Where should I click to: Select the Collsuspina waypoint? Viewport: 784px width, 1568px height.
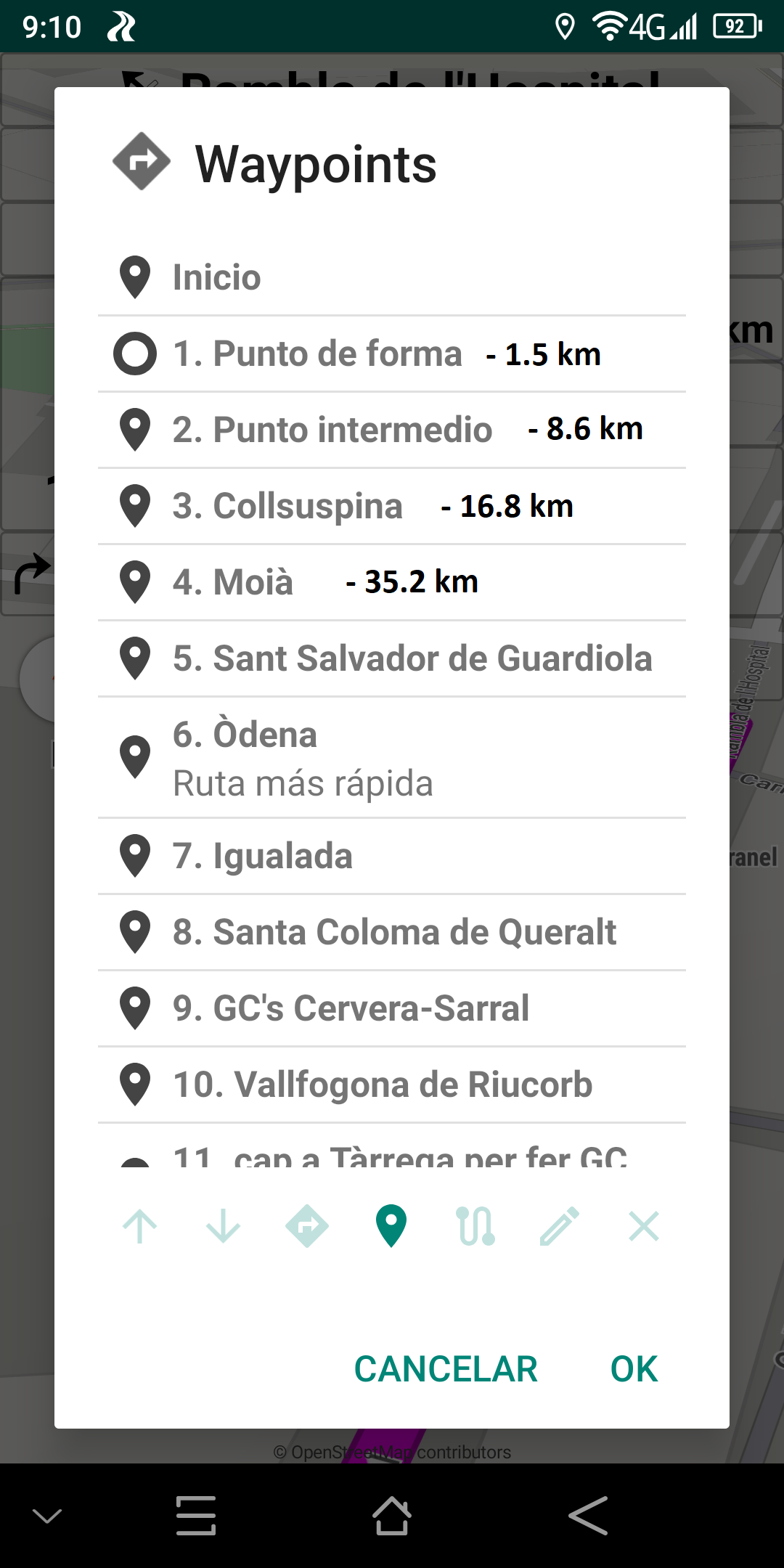point(392,506)
